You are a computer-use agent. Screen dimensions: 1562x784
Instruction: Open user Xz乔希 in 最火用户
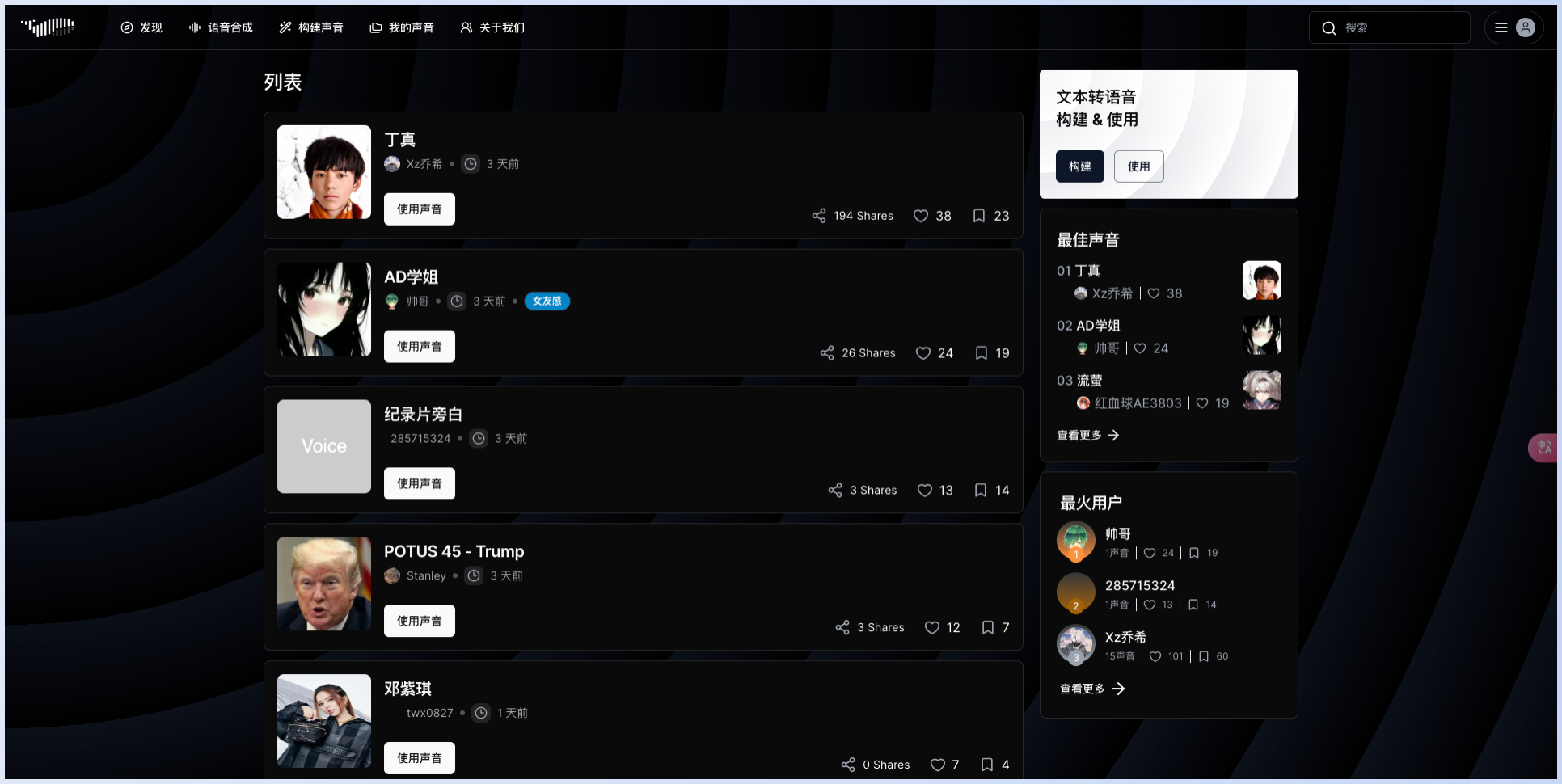pos(1125,637)
